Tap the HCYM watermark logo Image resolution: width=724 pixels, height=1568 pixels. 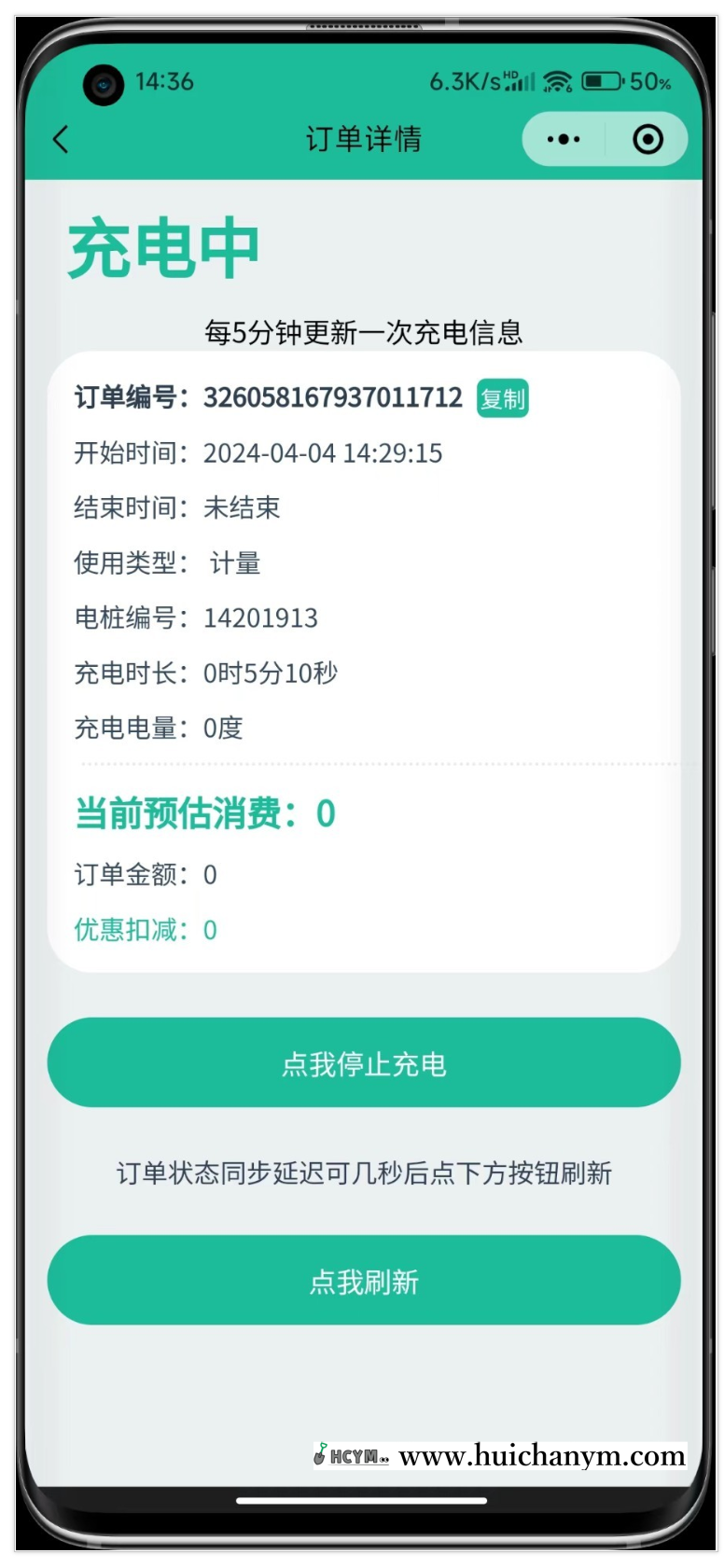pos(353,1454)
